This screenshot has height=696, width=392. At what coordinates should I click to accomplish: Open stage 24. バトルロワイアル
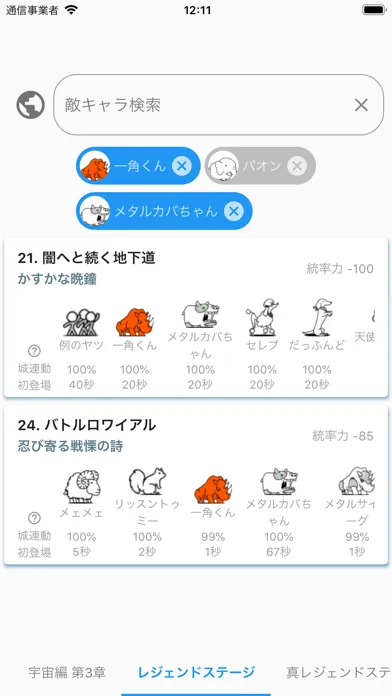[x=196, y=485]
